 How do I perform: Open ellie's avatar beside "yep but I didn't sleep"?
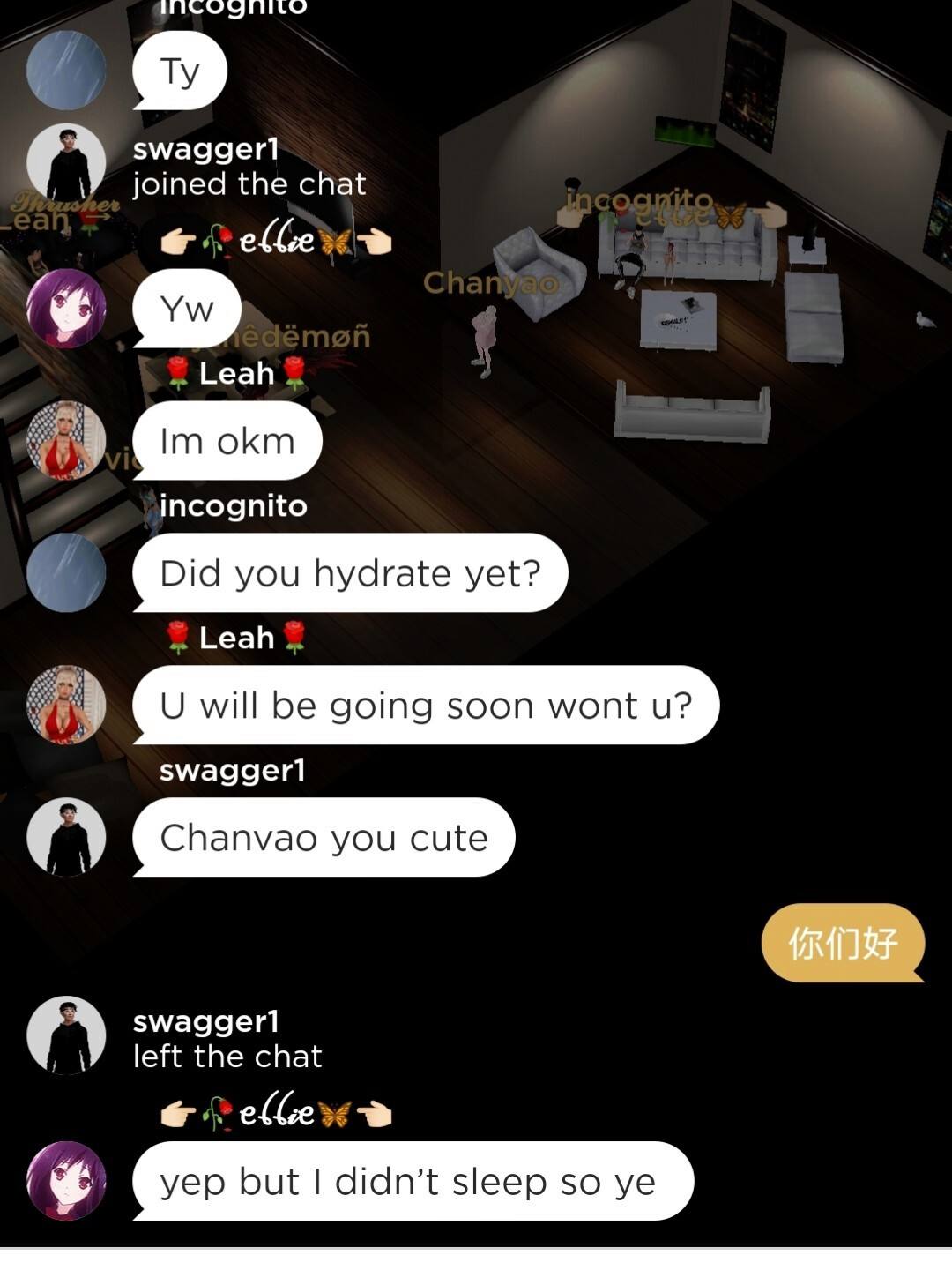pyautogui.click(x=66, y=1181)
